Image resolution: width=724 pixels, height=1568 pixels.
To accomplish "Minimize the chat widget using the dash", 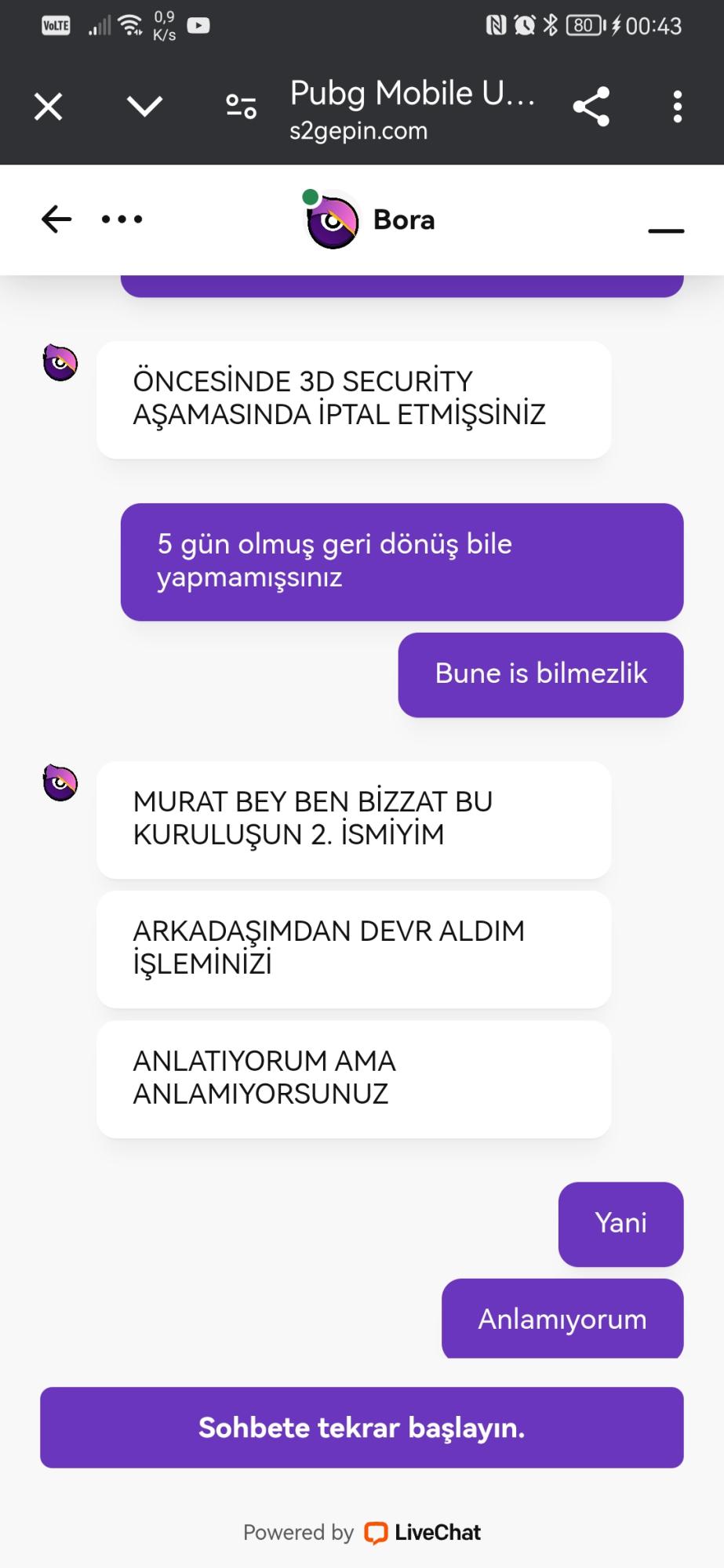I will coord(664,231).
